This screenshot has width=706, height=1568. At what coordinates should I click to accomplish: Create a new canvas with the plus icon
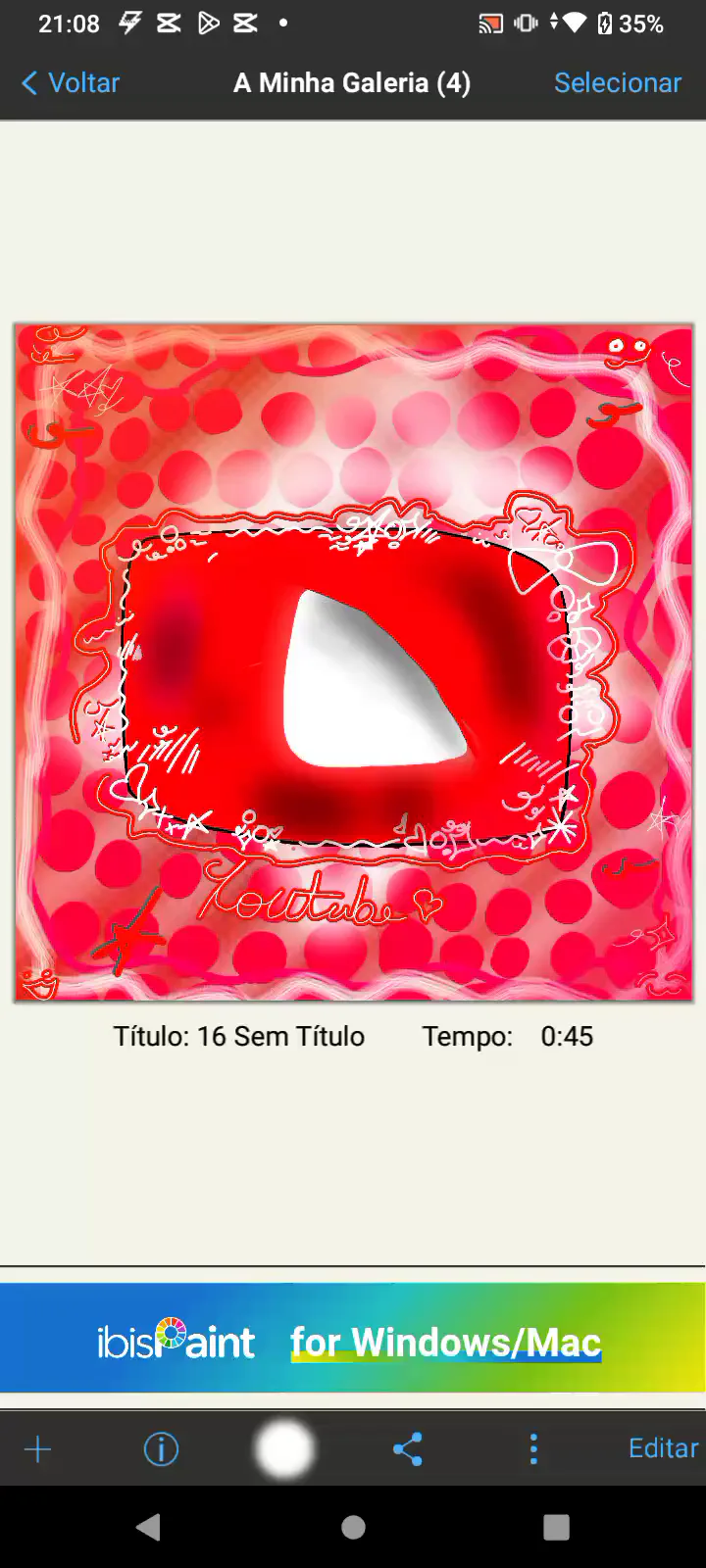tap(37, 1449)
